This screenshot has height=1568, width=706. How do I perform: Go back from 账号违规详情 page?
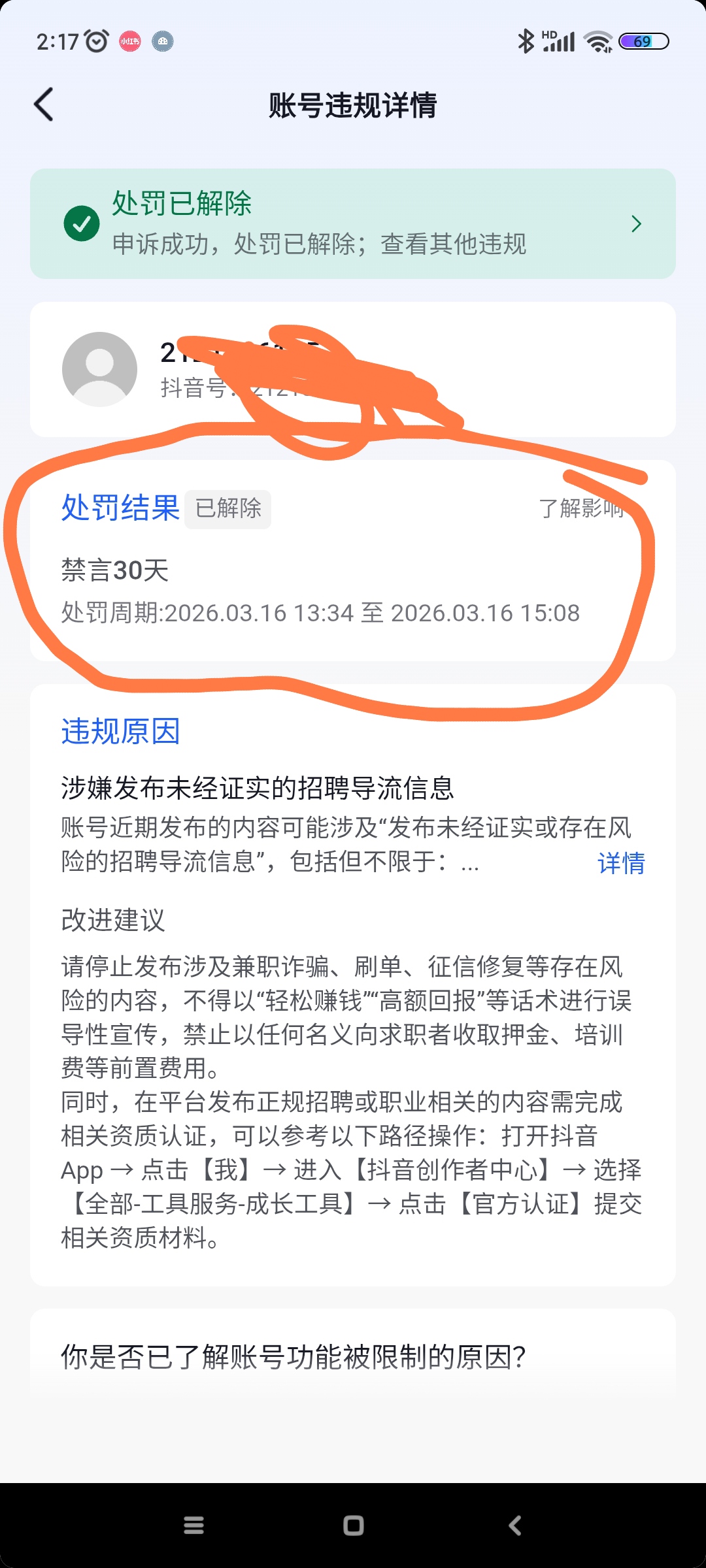(x=44, y=105)
